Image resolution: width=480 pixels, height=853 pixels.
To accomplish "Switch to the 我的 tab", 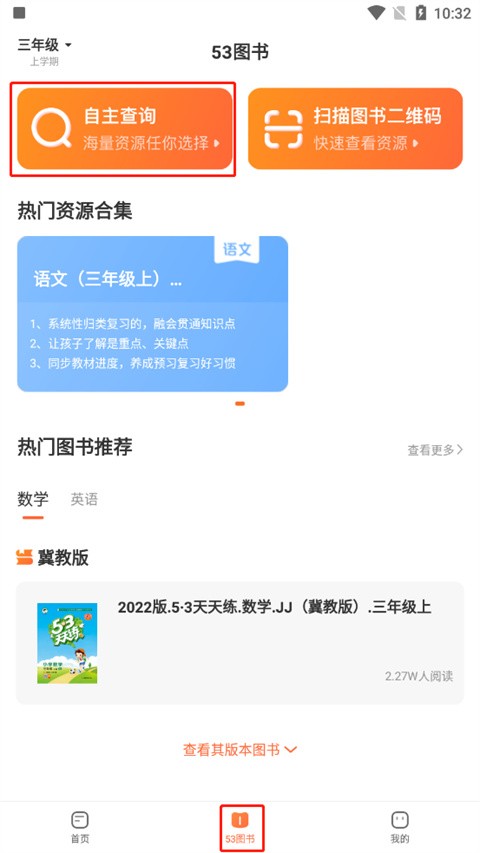I will click(400, 827).
